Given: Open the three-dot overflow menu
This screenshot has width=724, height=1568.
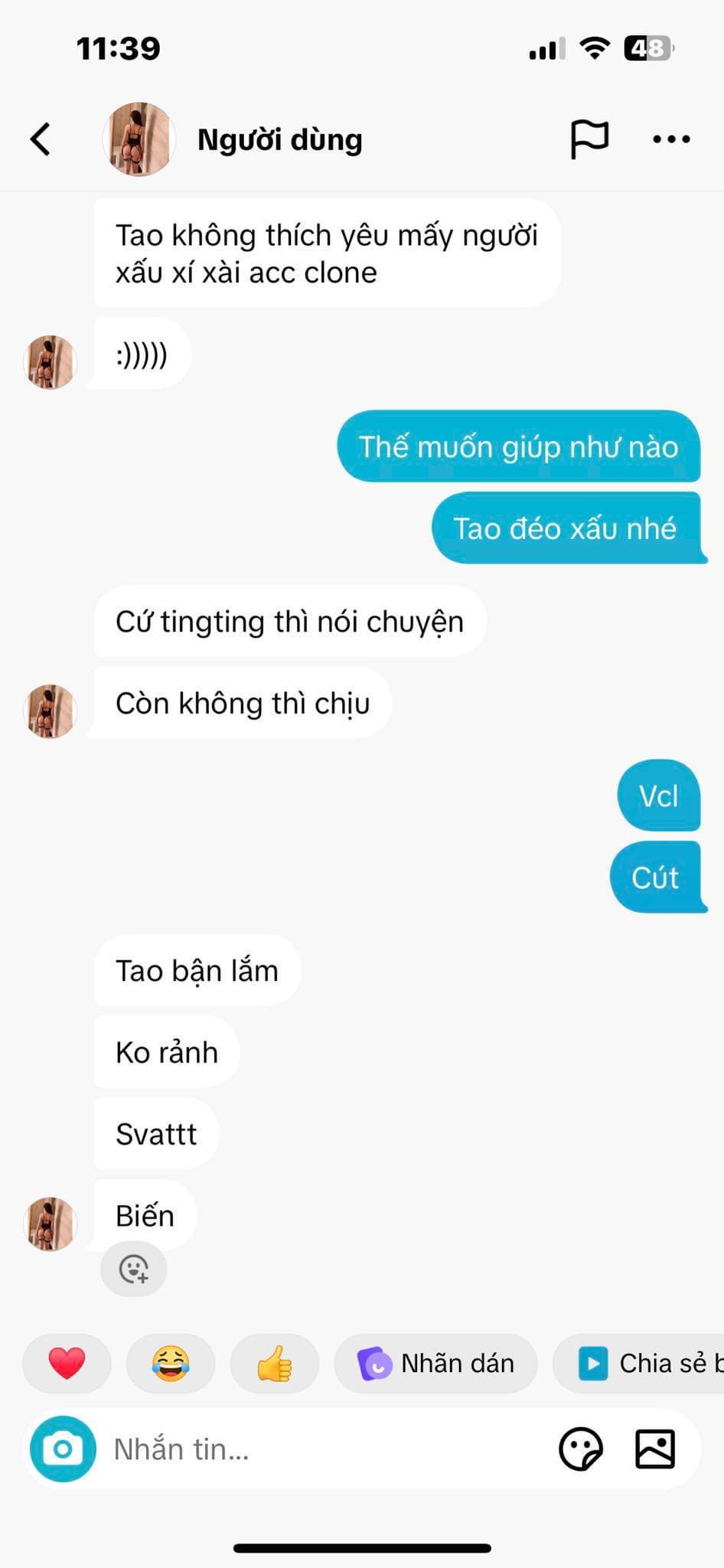Looking at the screenshot, I should point(671,139).
